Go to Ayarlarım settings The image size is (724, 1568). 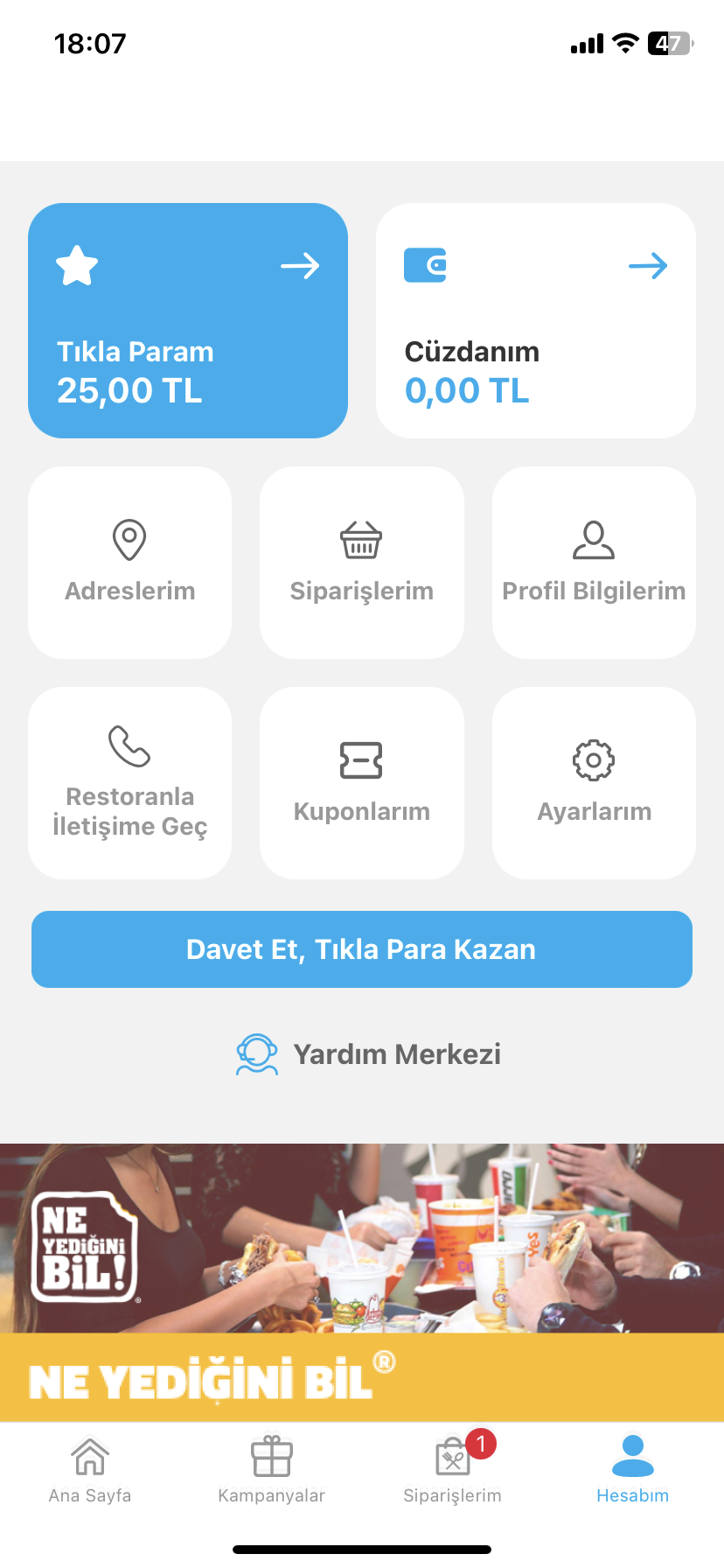[x=594, y=782]
